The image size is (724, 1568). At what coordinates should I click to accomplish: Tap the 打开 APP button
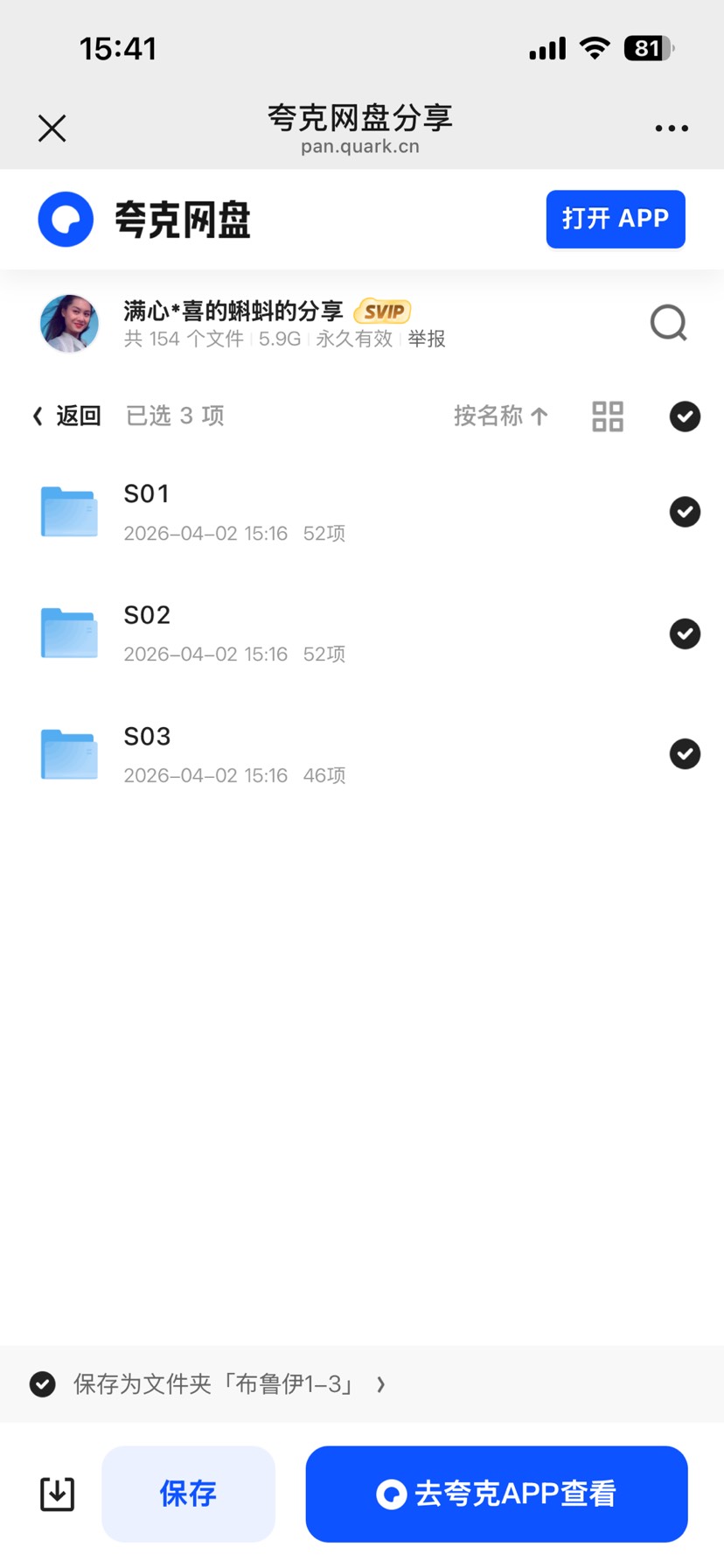pos(616,219)
